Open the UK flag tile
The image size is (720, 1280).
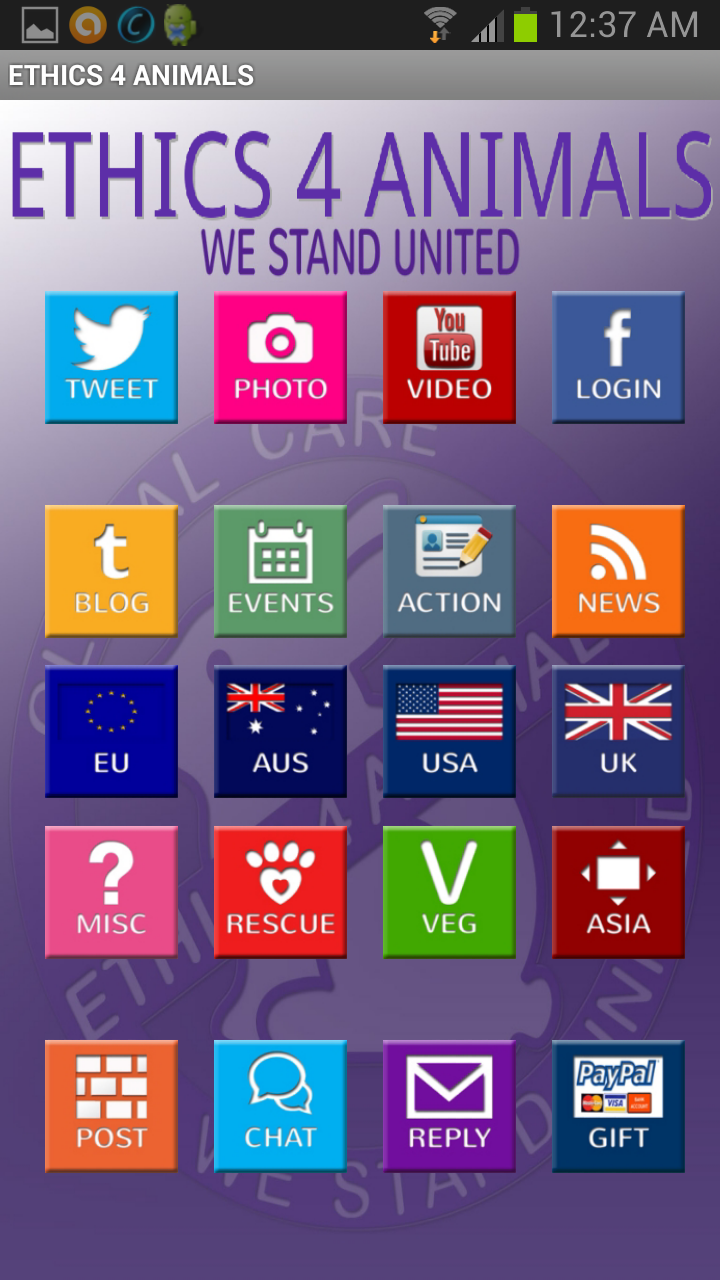[618, 731]
